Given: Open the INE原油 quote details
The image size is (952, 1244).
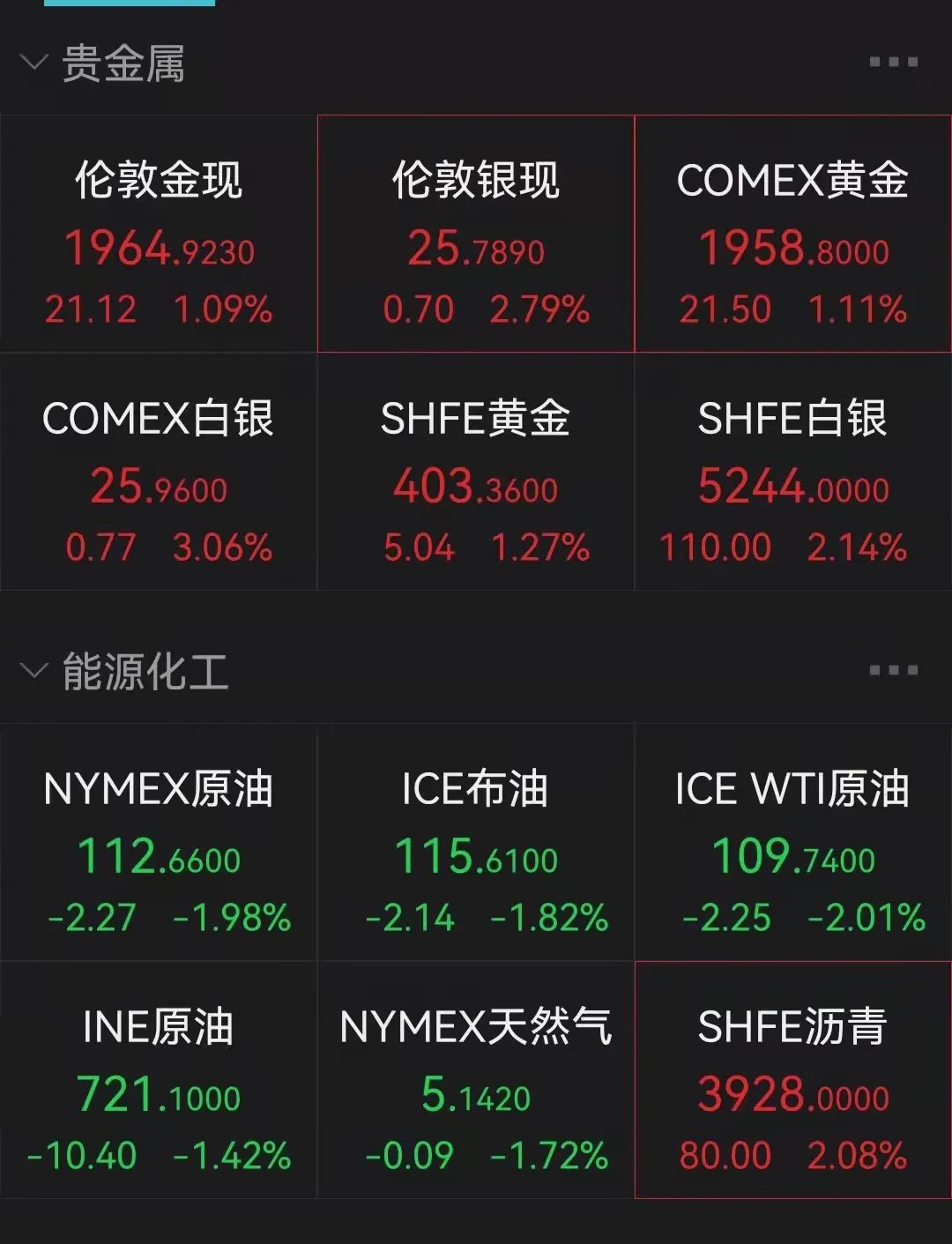Looking at the screenshot, I should click(x=159, y=1089).
